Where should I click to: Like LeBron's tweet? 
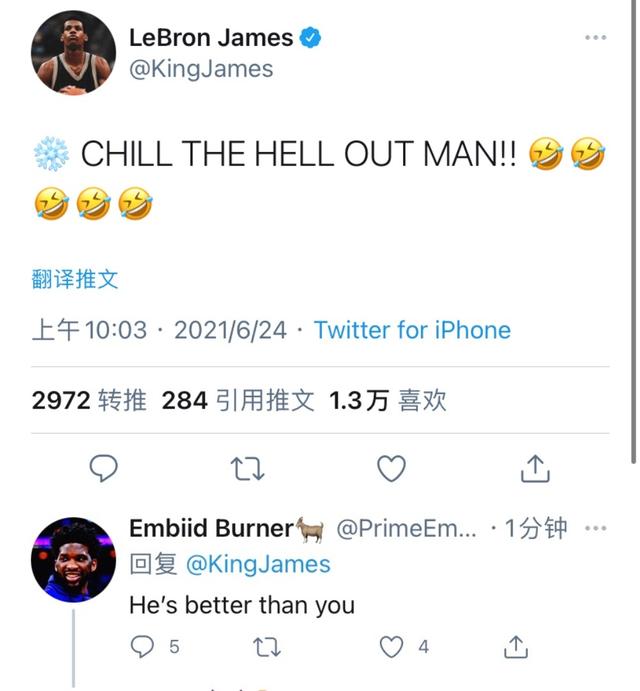[391, 467]
